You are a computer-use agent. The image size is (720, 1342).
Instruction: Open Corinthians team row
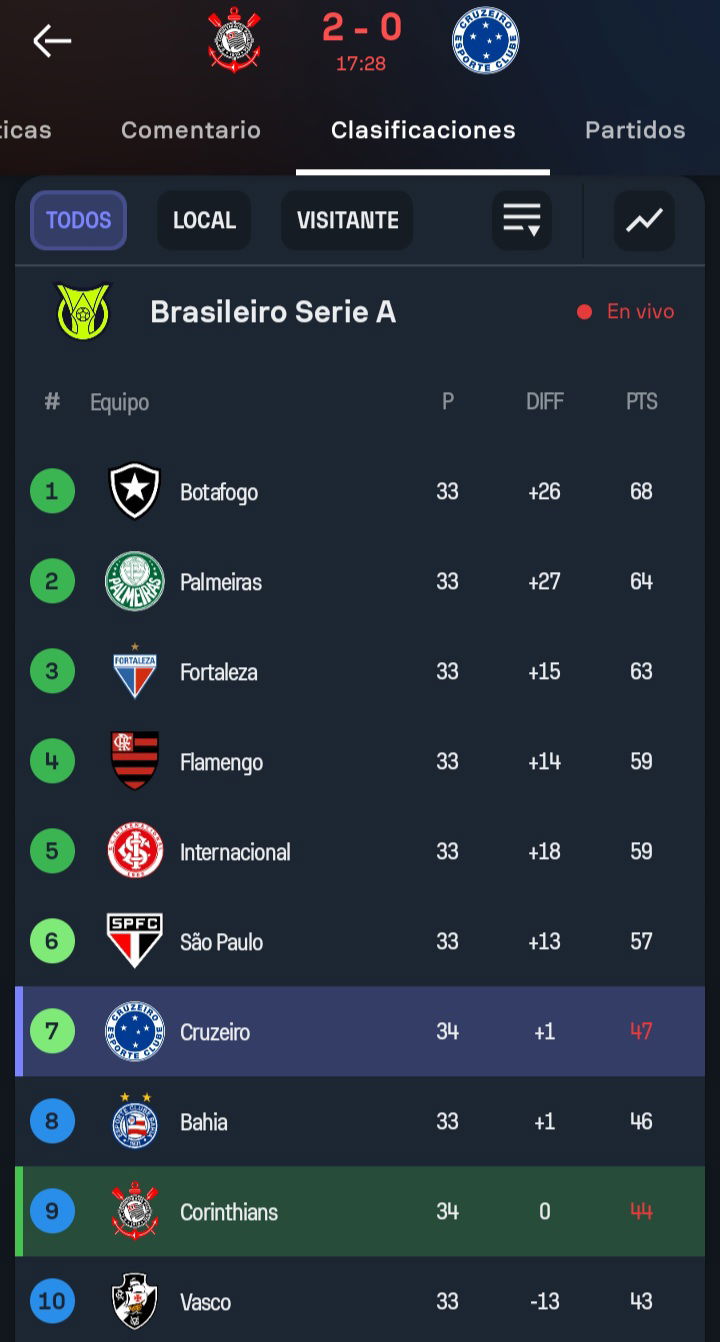coord(360,1211)
